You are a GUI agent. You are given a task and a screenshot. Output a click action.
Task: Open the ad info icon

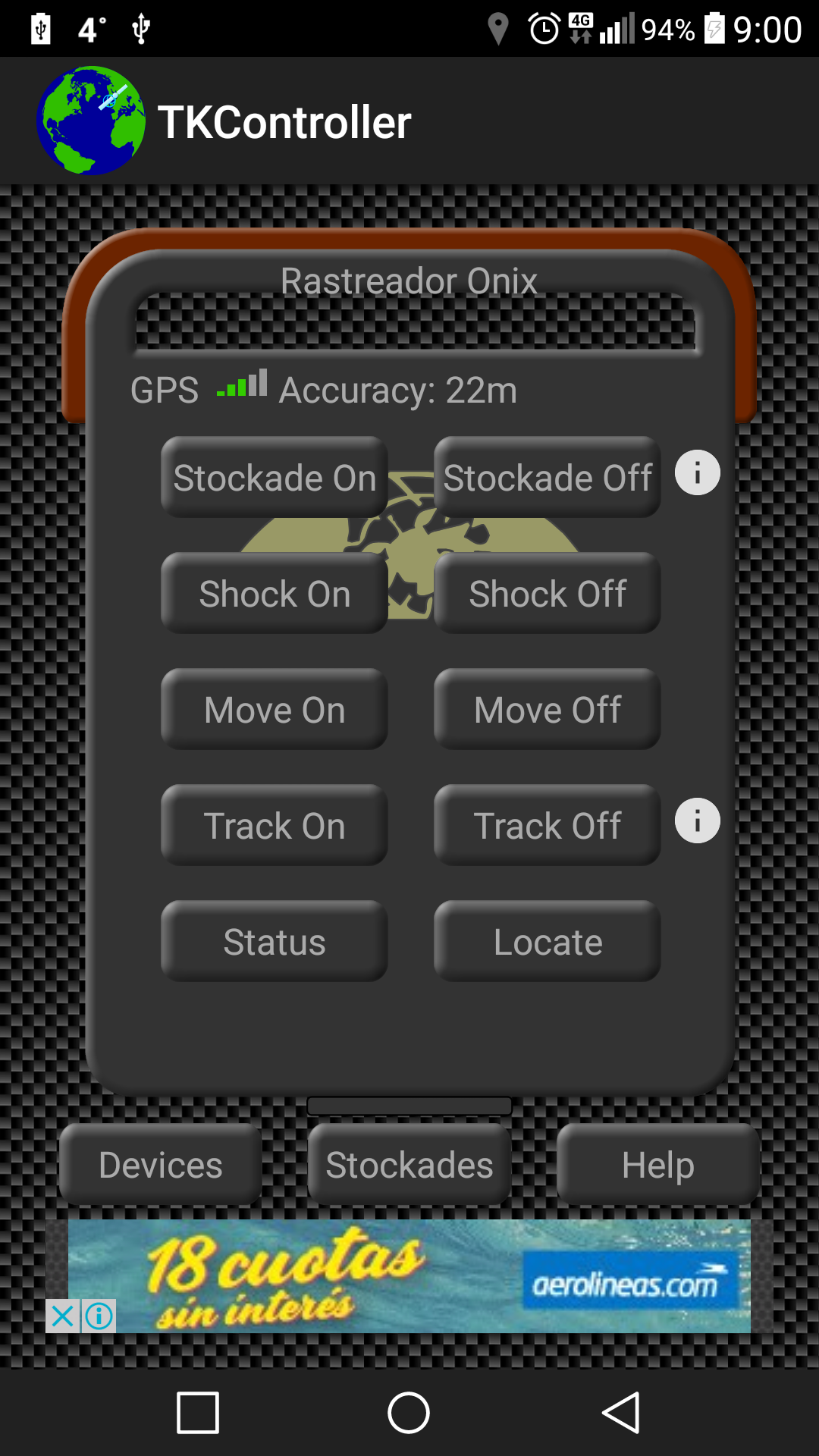99,1316
